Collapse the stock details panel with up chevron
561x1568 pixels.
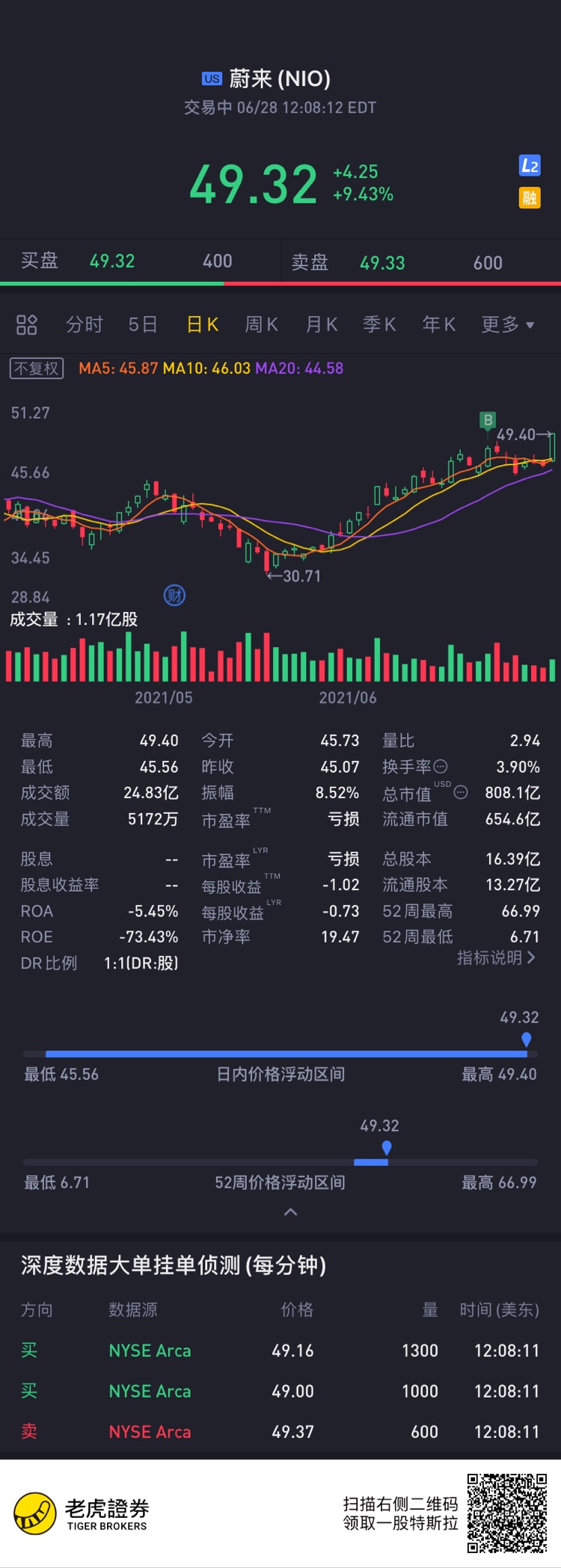tap(291, 1212)
